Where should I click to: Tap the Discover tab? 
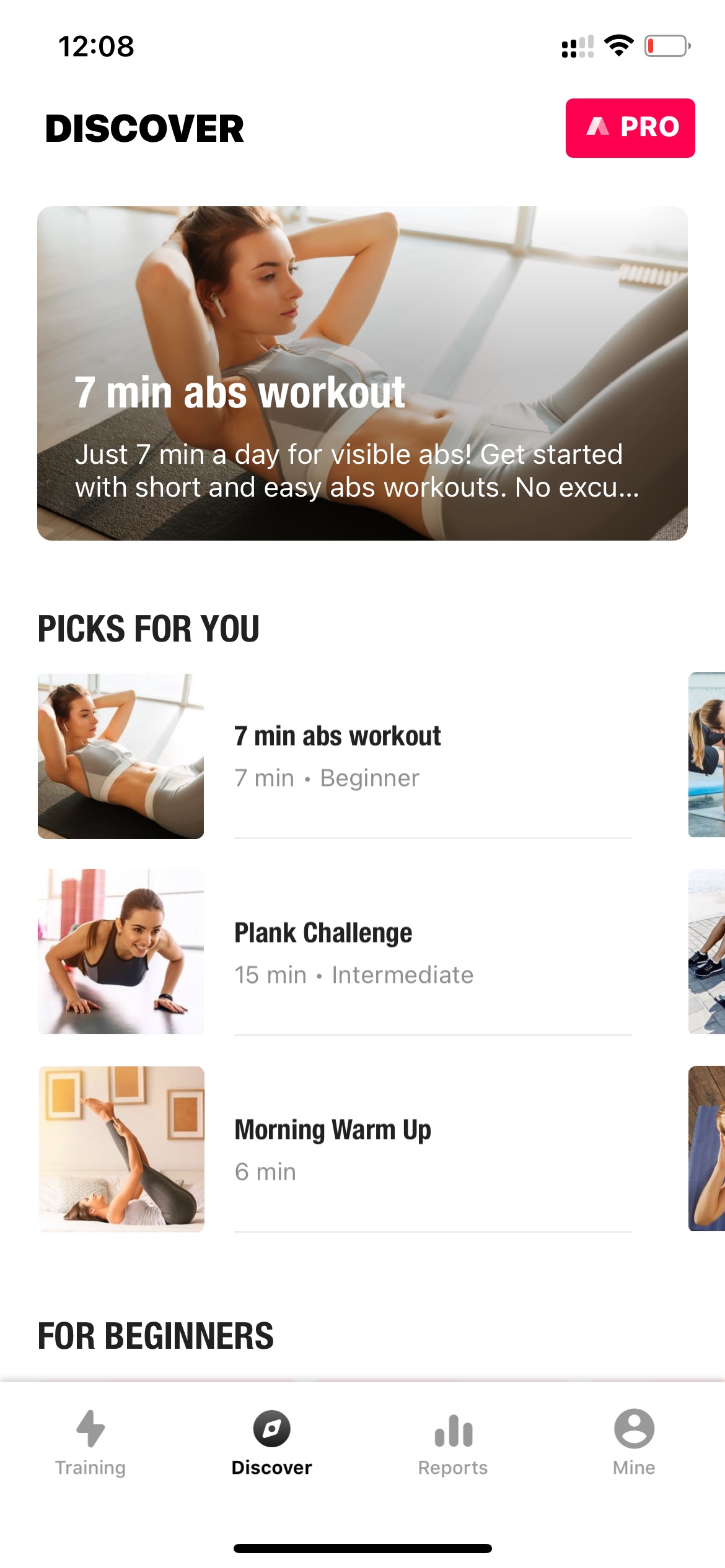click(271, 1443)
